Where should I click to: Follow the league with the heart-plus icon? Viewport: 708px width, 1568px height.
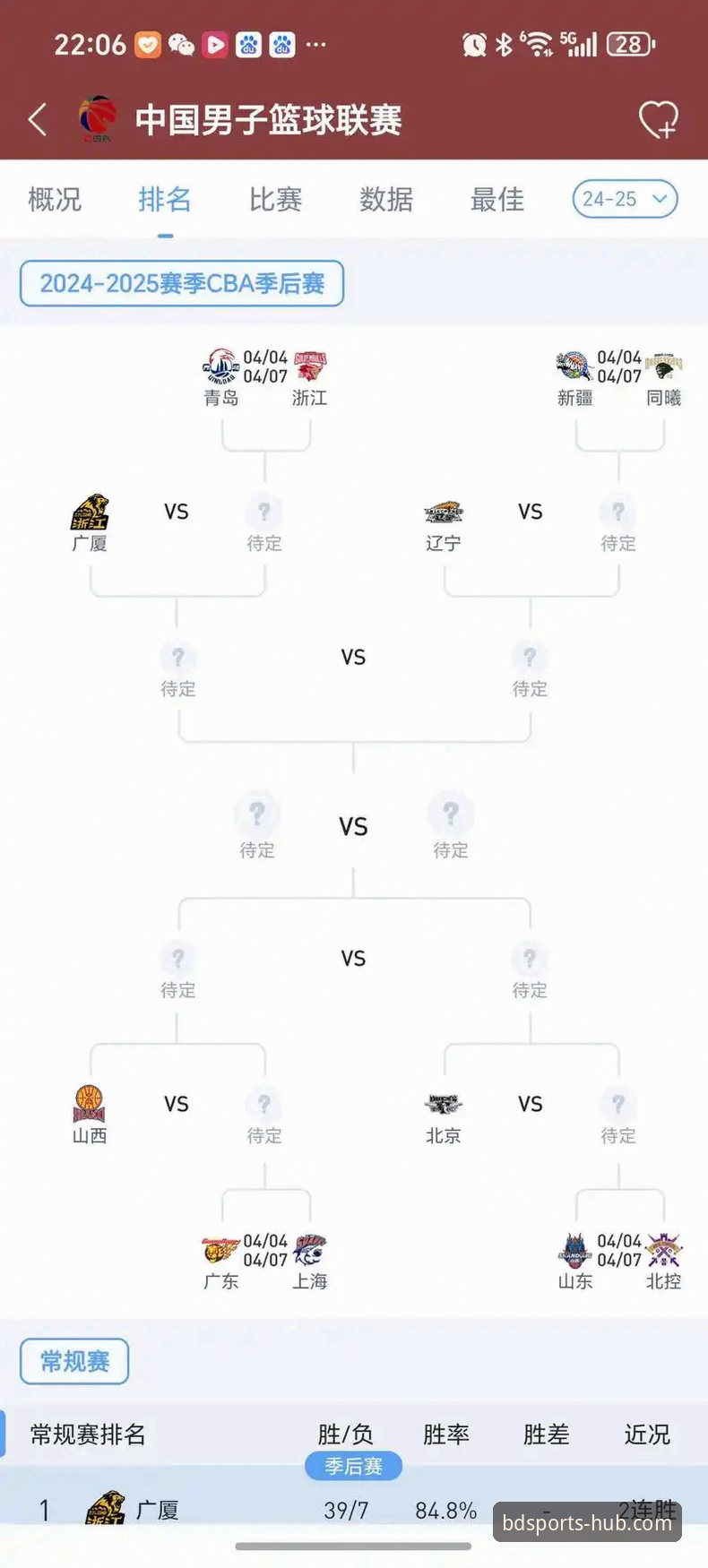[658, 119]
